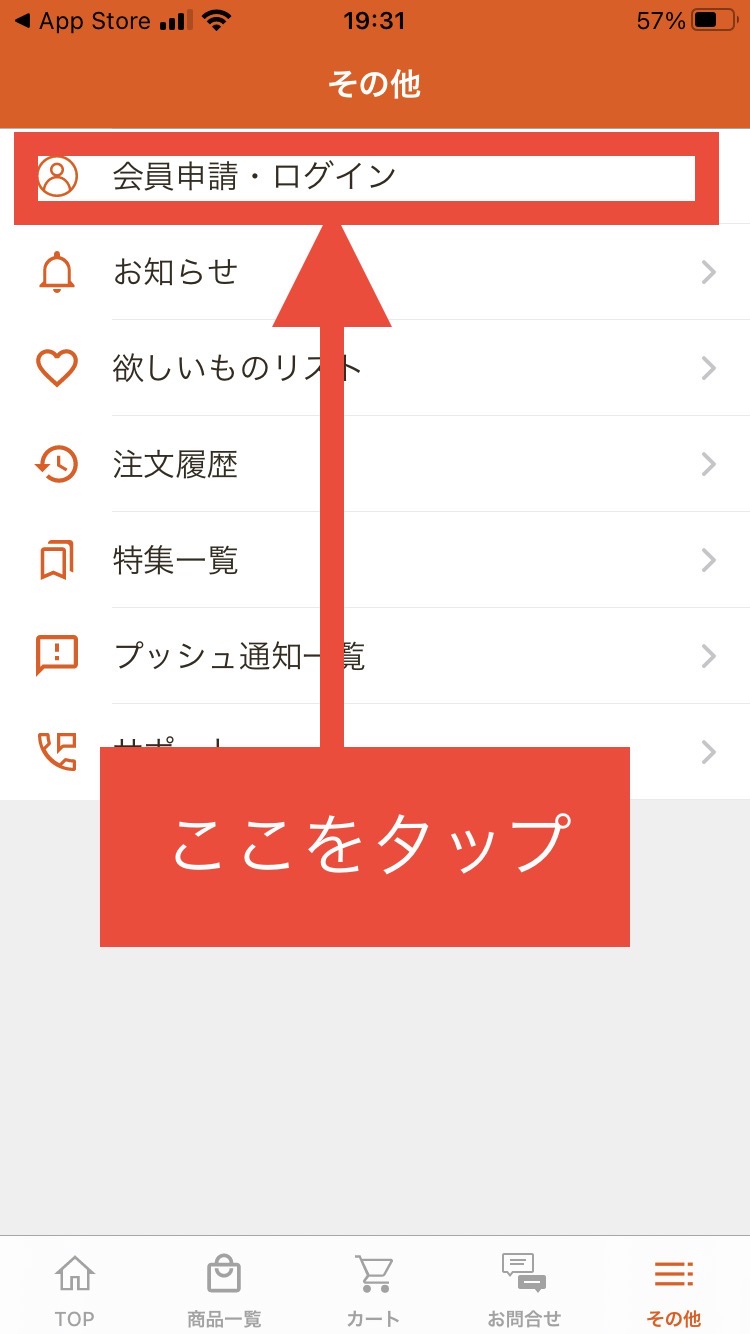
Task: Switch to the TOP tab
Action: point(75,1289)
